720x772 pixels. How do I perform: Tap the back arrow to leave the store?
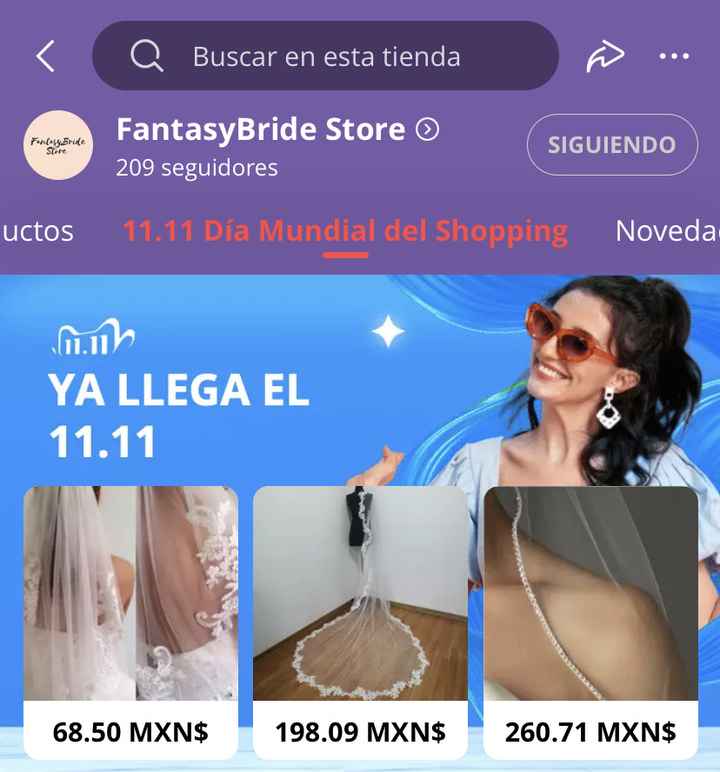[x=42, y=57]
